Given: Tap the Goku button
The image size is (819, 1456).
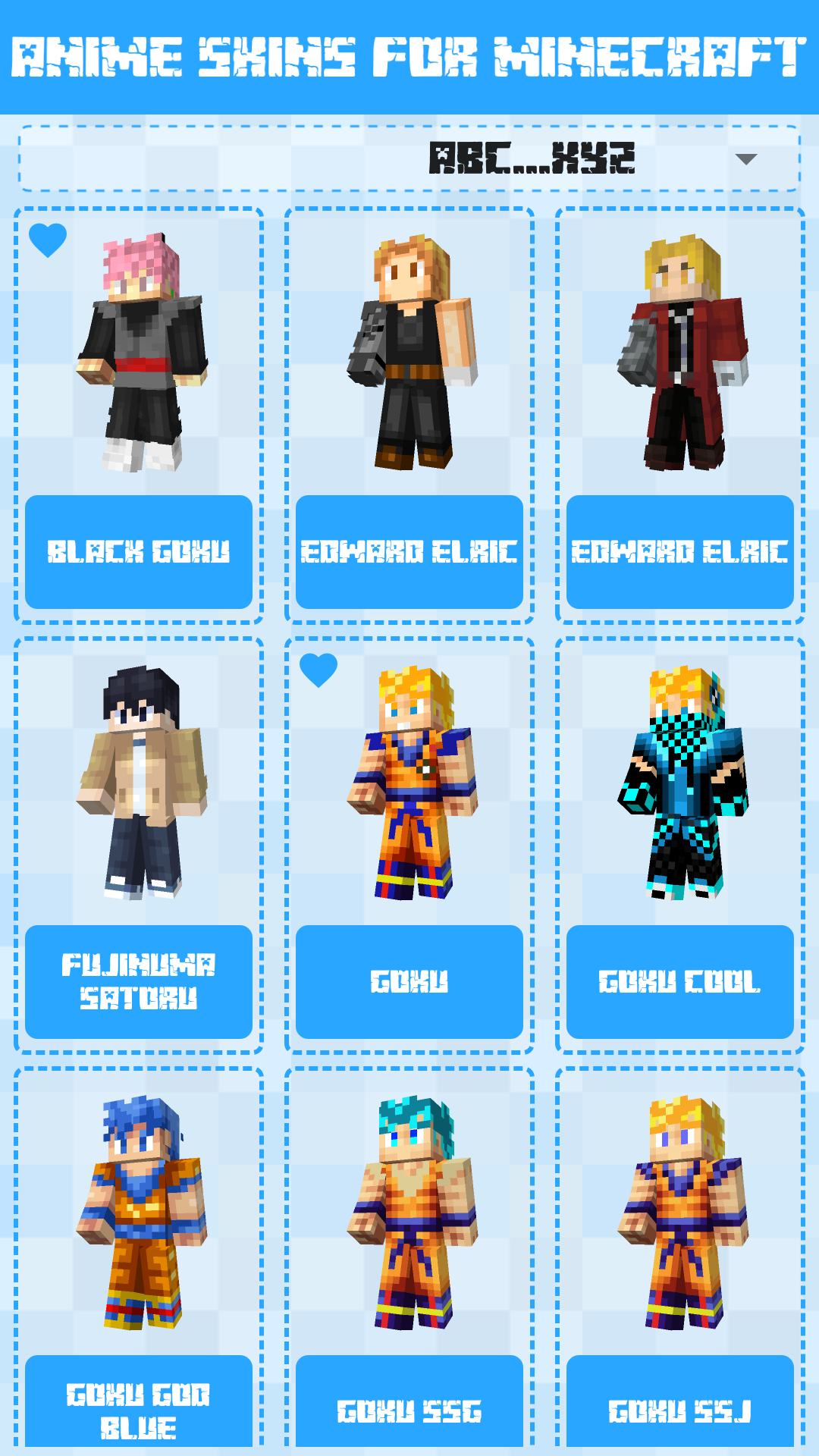Looking at the screenshot, I should (x=409, y=981).
